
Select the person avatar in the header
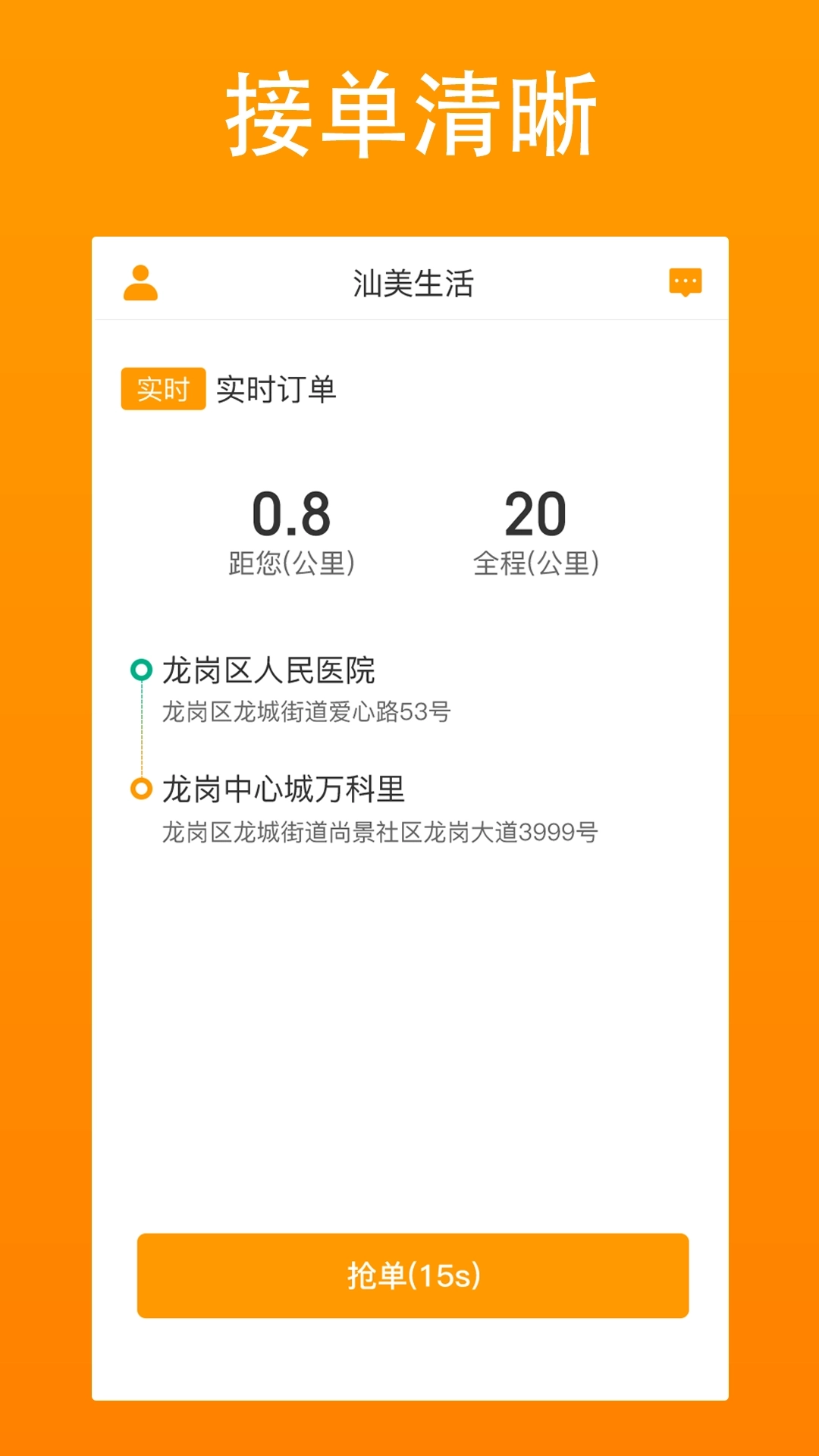pyautogui.click(x=141, y=284)
